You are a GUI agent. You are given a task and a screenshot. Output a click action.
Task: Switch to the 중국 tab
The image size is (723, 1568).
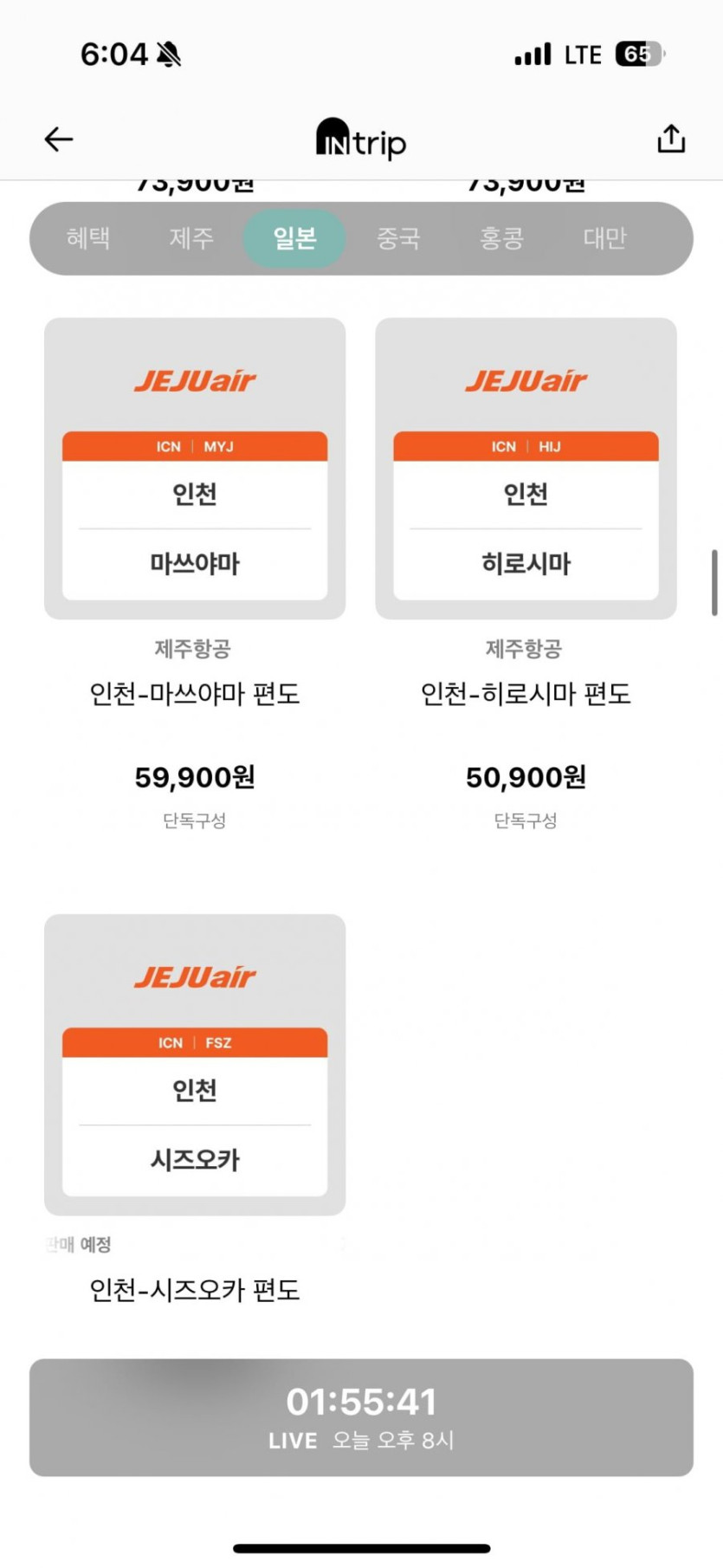point(398,238)
